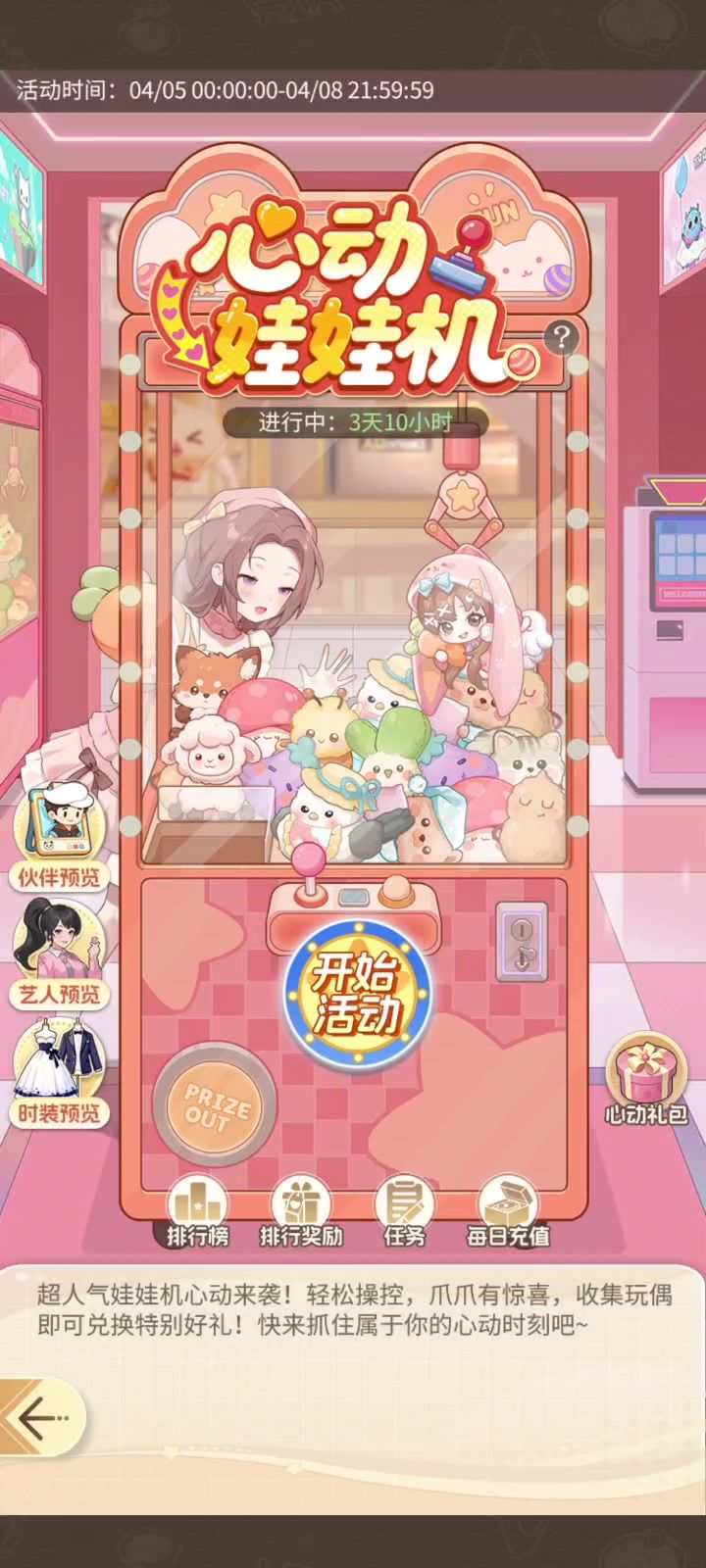Open the 心动礼包 gift pack
Viewport: 706px width, 1568px height.
tap(646, 1080)
